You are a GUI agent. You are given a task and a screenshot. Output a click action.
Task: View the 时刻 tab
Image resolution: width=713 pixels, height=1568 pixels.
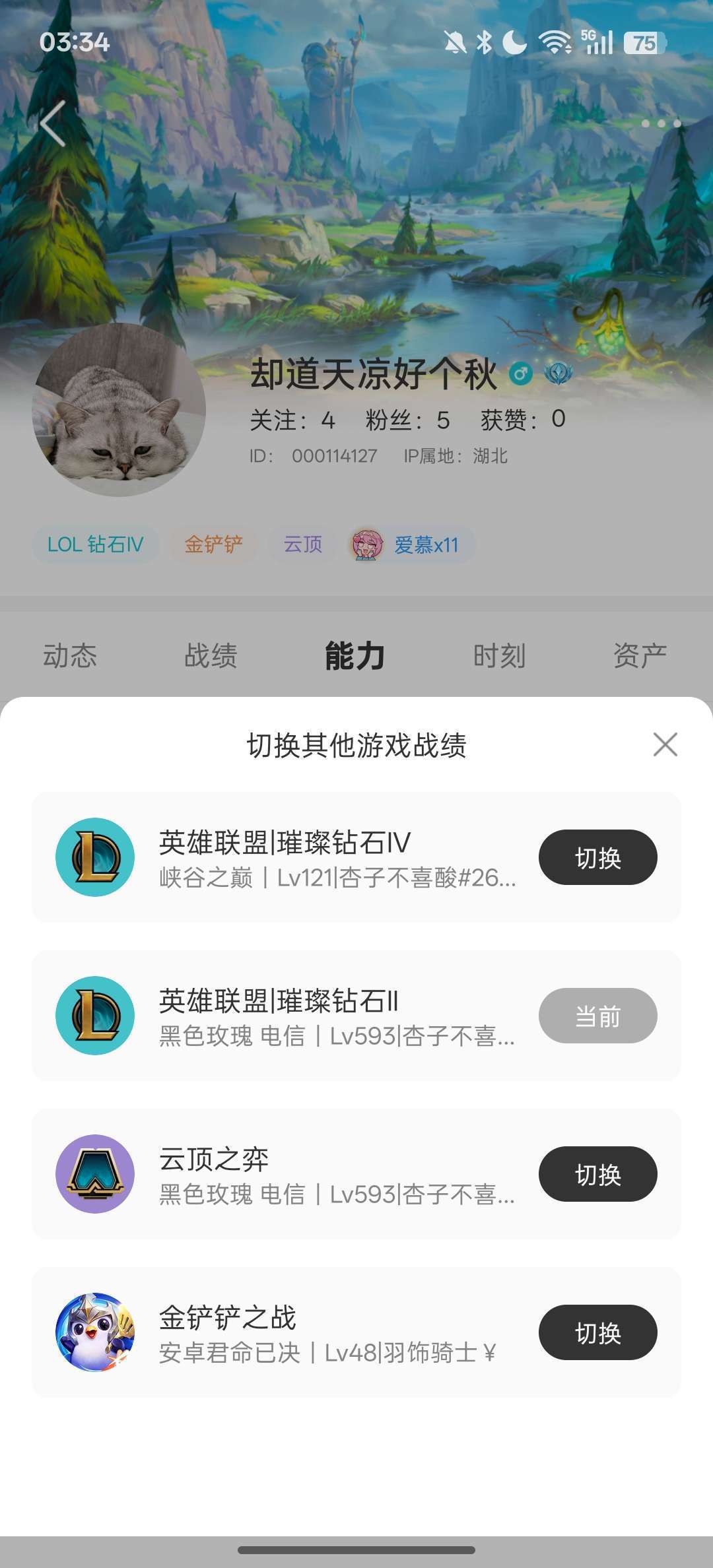pos(499,655)
